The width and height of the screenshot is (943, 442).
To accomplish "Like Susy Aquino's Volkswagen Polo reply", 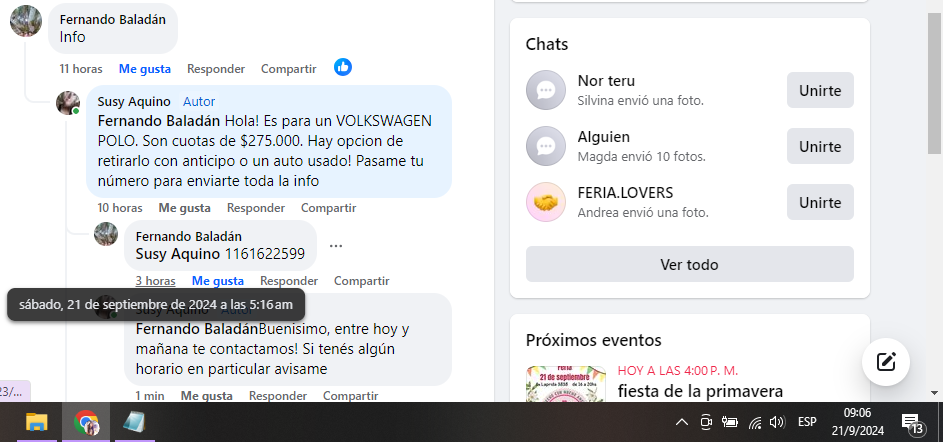I will tap(184, 208).
